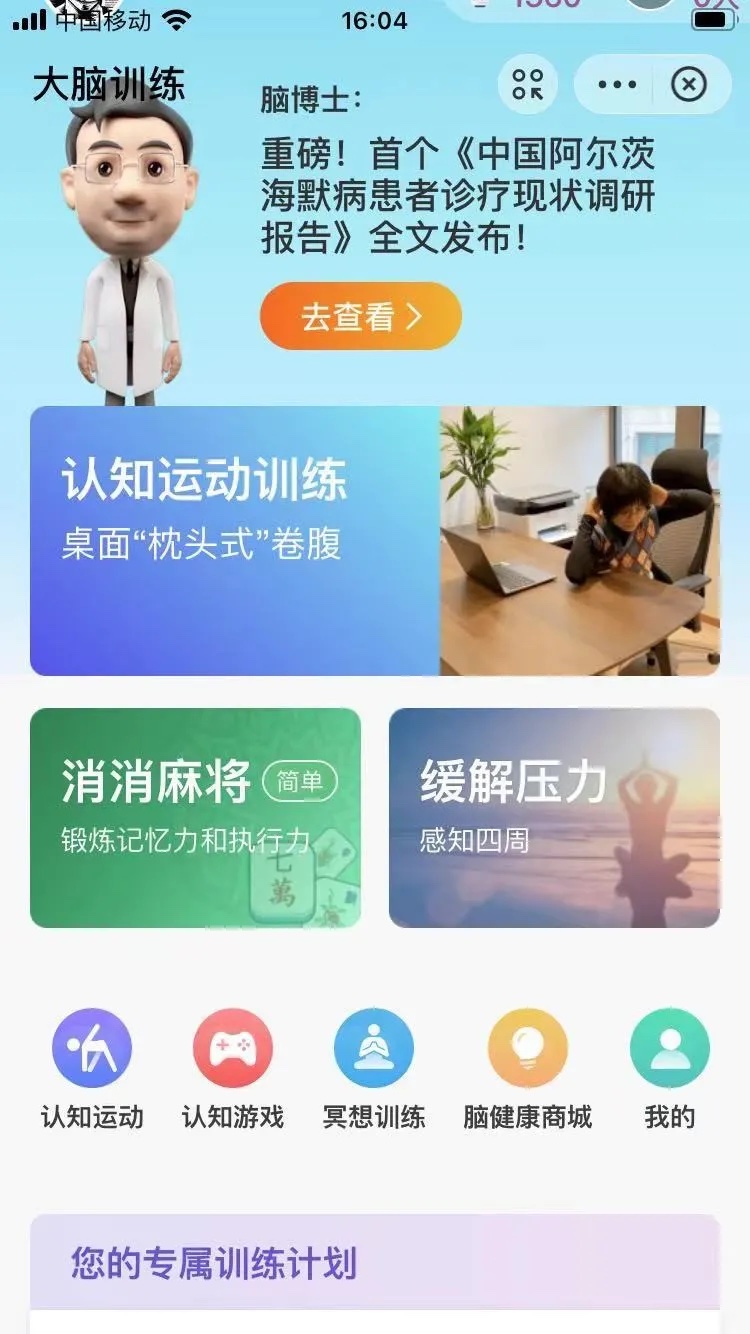This screenshot has width=750, height=1334.
Task: Open 我的 profile section
Action: tap(669, 1069)
